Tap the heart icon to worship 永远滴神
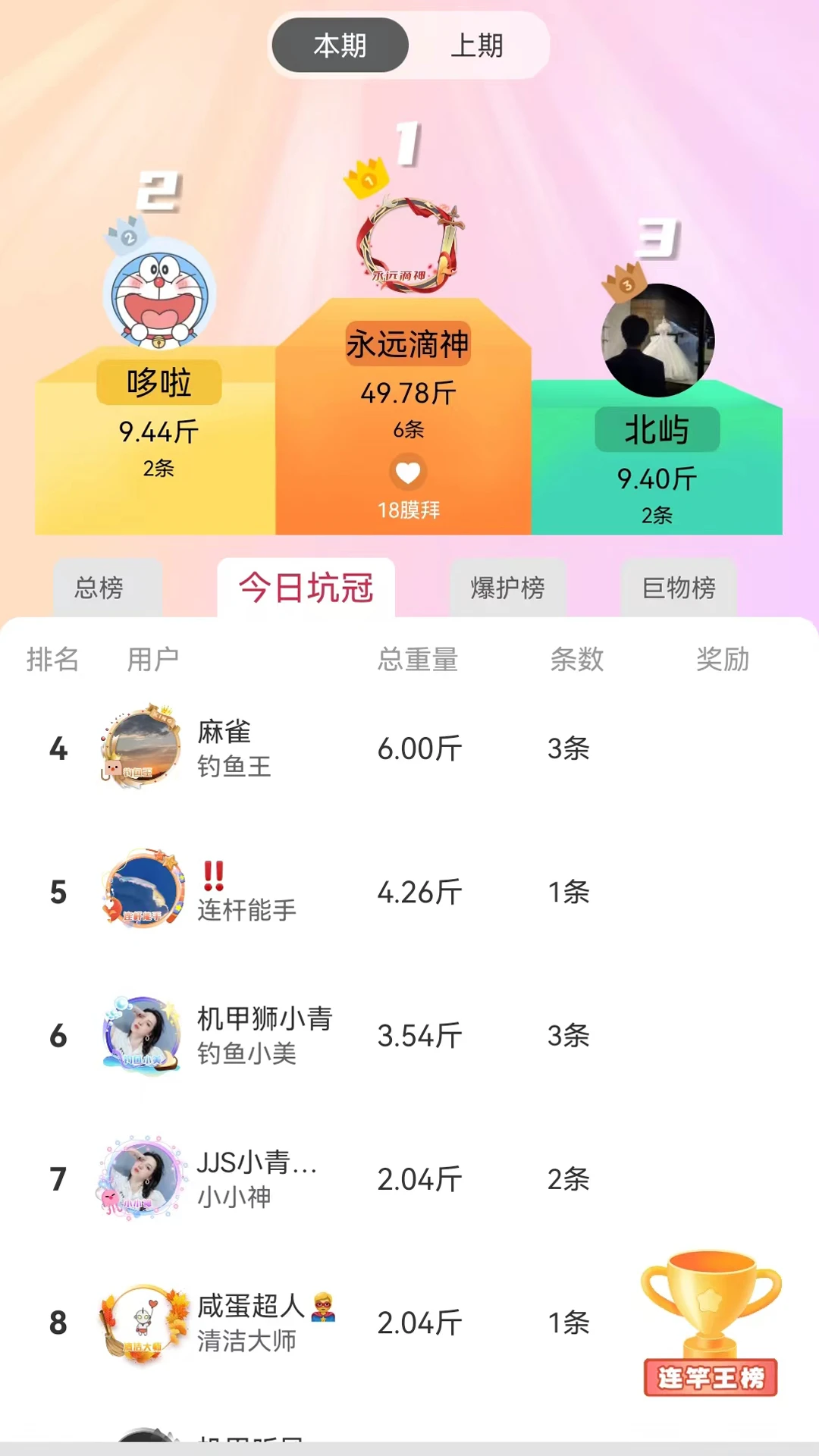The width and height of the screenshot is (819, 1456). coord(408,472)
